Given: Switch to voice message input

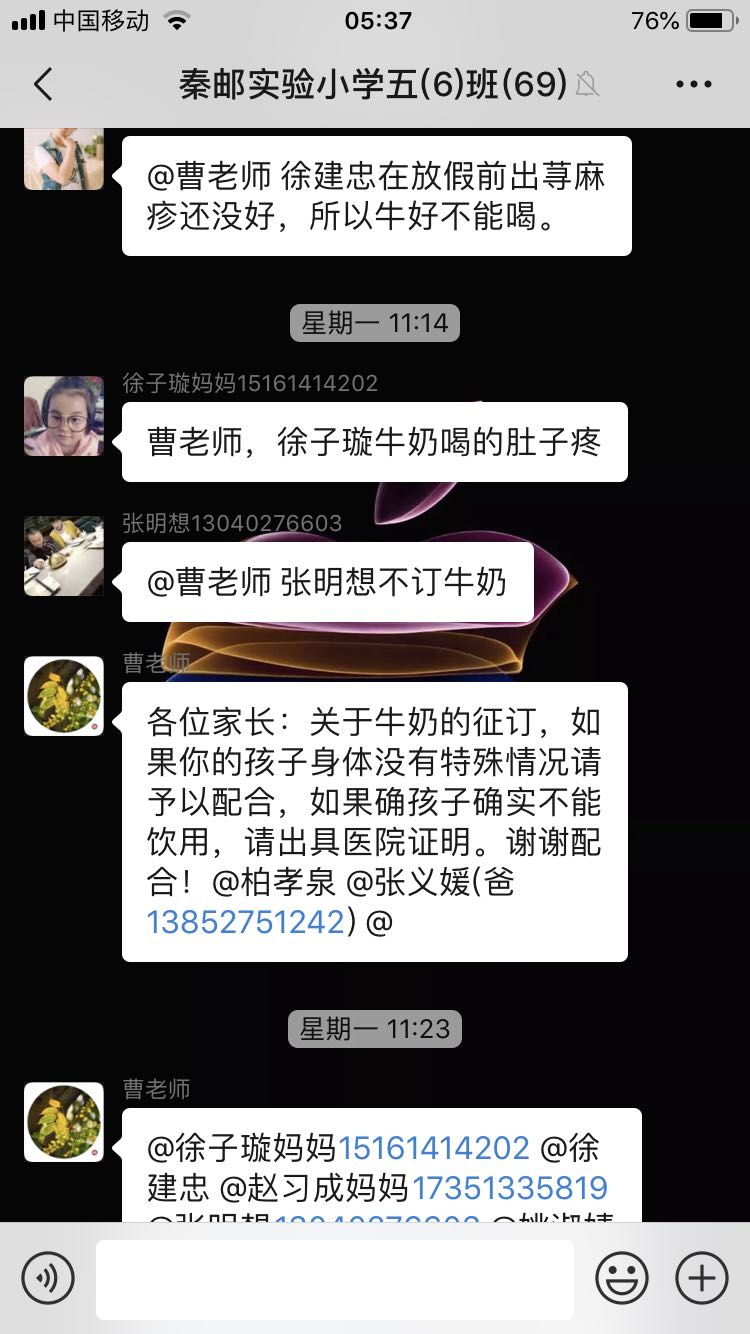Looking at the screenshot, I should [48, 1278].
